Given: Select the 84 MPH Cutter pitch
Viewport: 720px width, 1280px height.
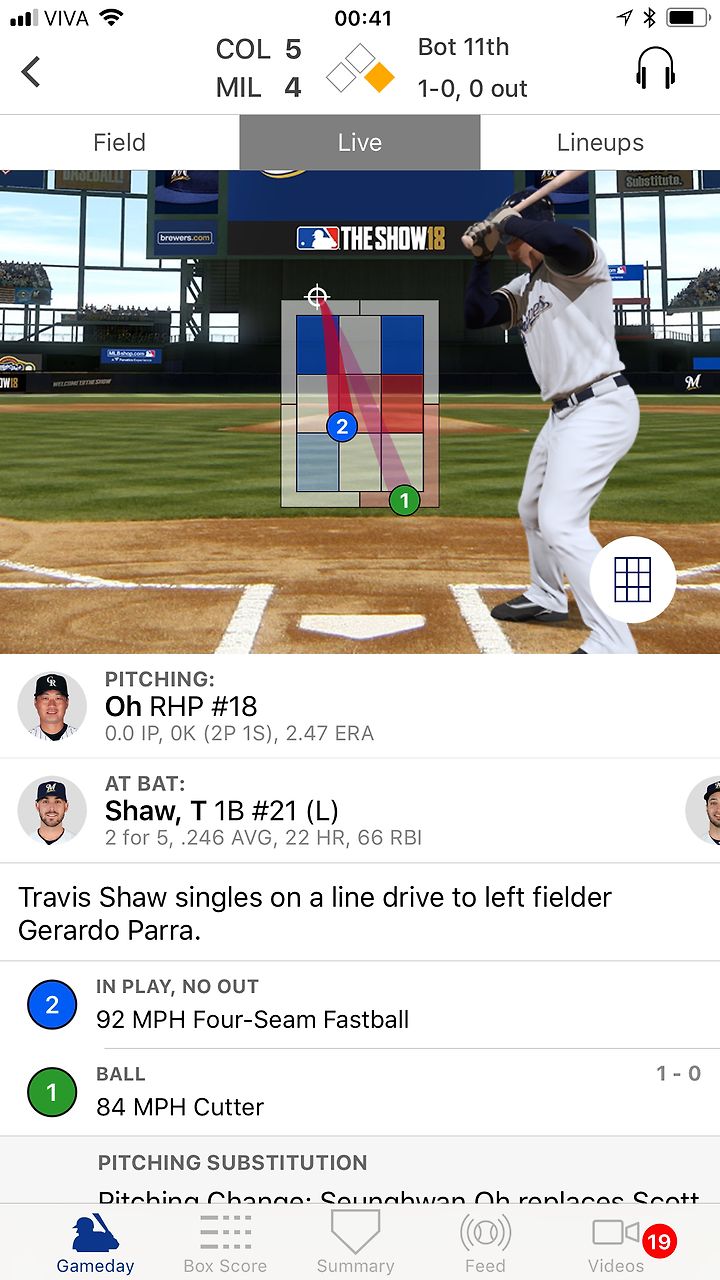Looking at the screenshot, I should coord(360,1092).
